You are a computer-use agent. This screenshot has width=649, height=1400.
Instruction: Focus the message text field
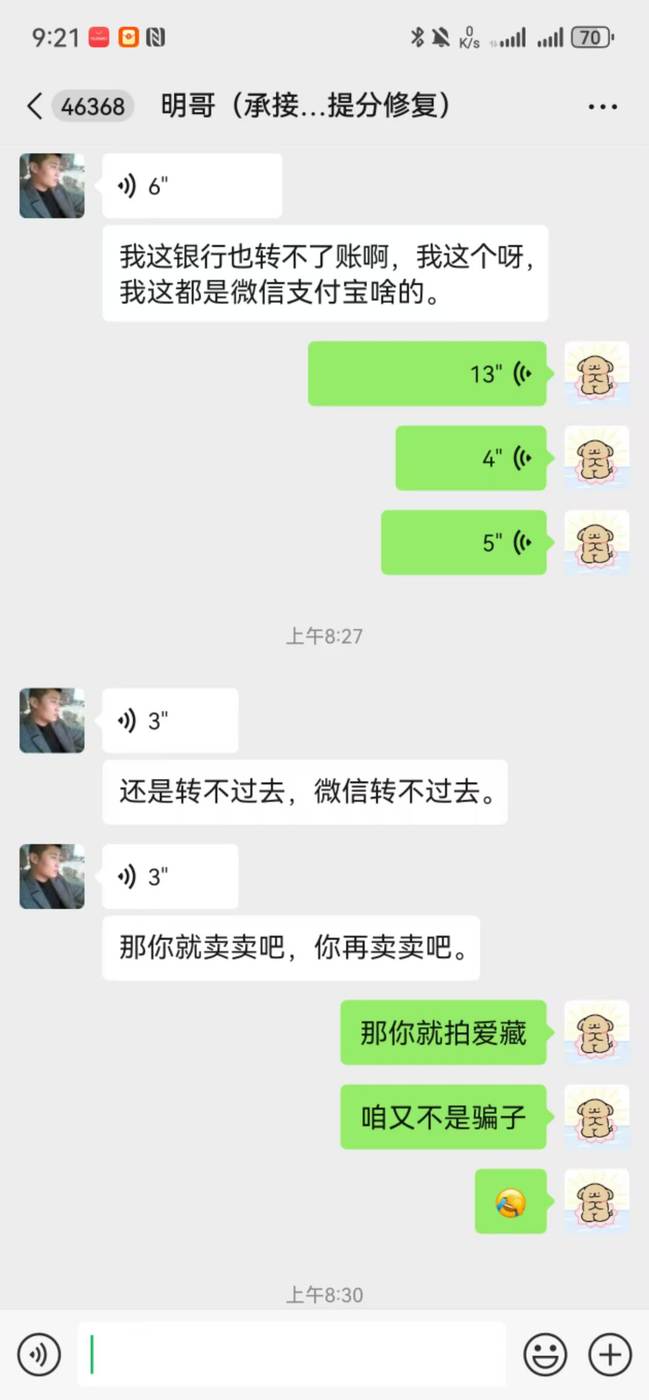(291, 1355)
